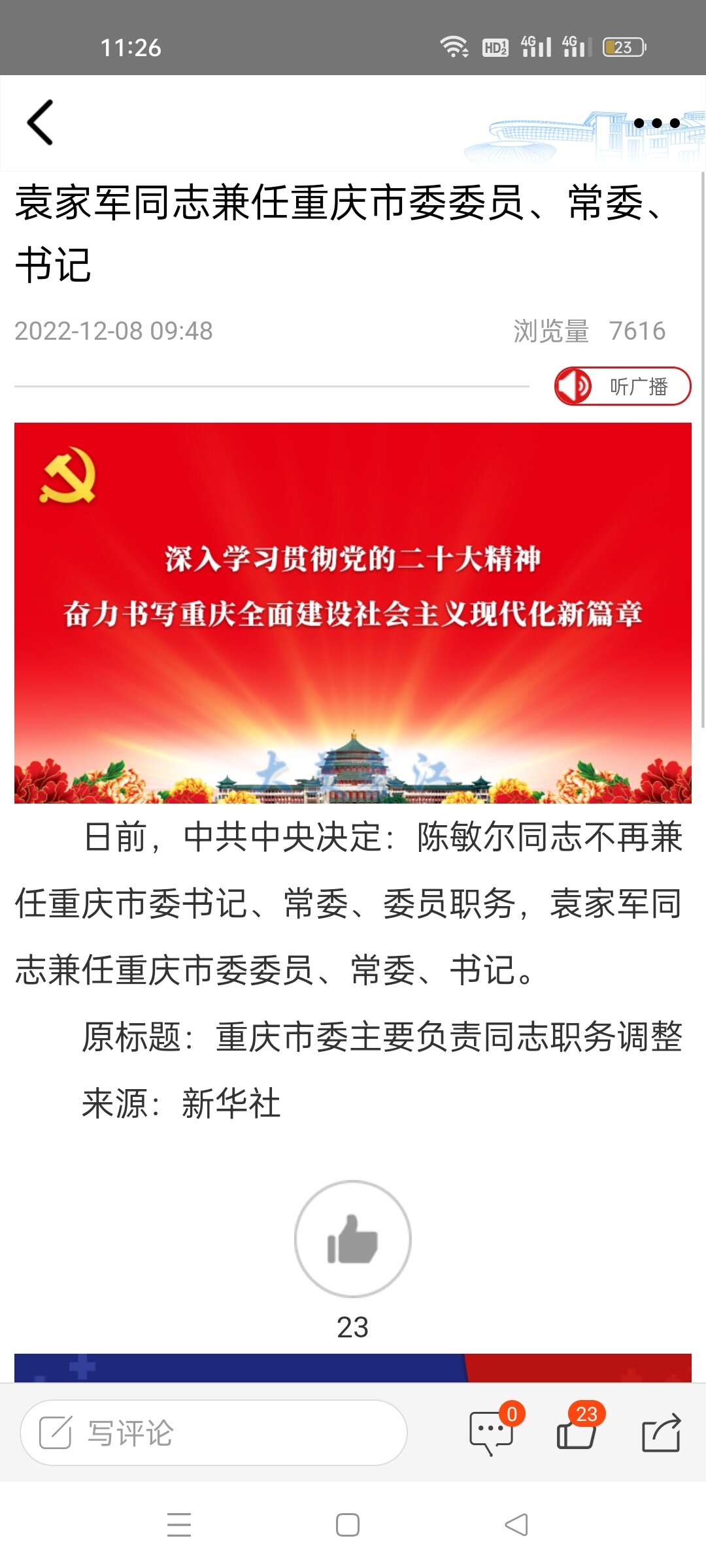706x1568 pixels.
Task: Open the banner below the like count
Action: tap(353, 1367)
